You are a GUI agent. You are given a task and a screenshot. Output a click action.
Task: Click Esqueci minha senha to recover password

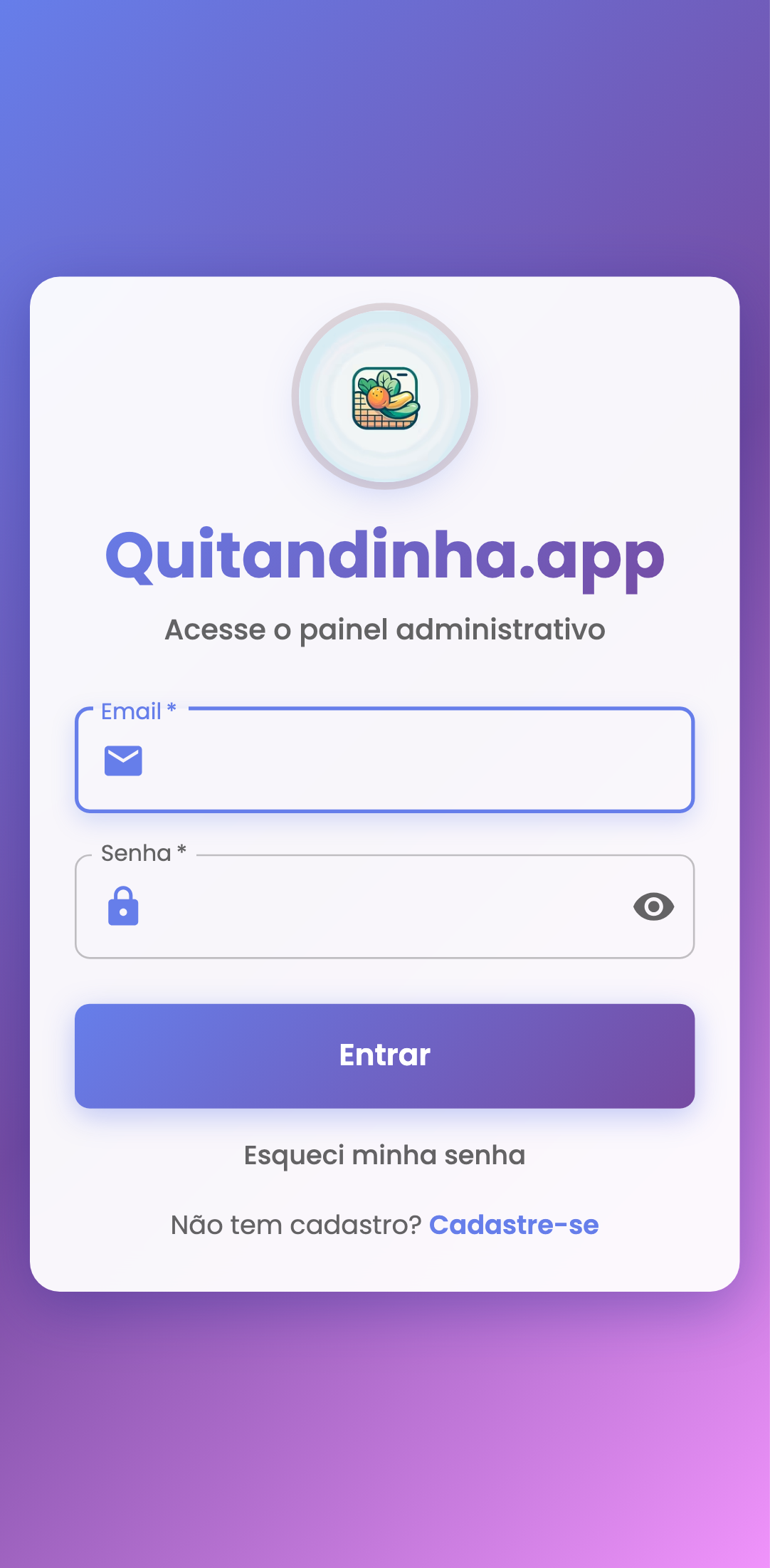pyautogui.click(x=384, y=1154)
